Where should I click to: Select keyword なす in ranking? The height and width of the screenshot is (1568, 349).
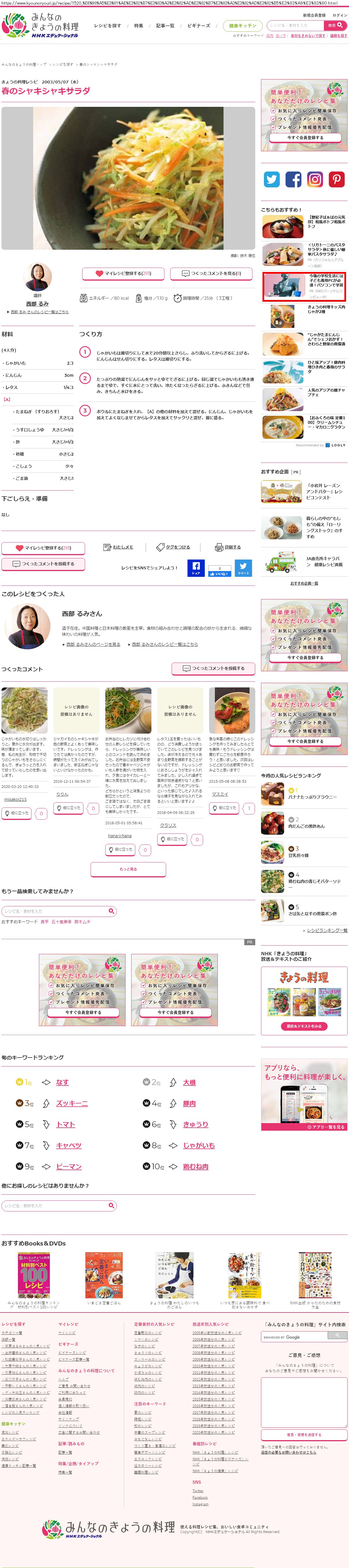pyautogui.click(x=62, y=1082)
